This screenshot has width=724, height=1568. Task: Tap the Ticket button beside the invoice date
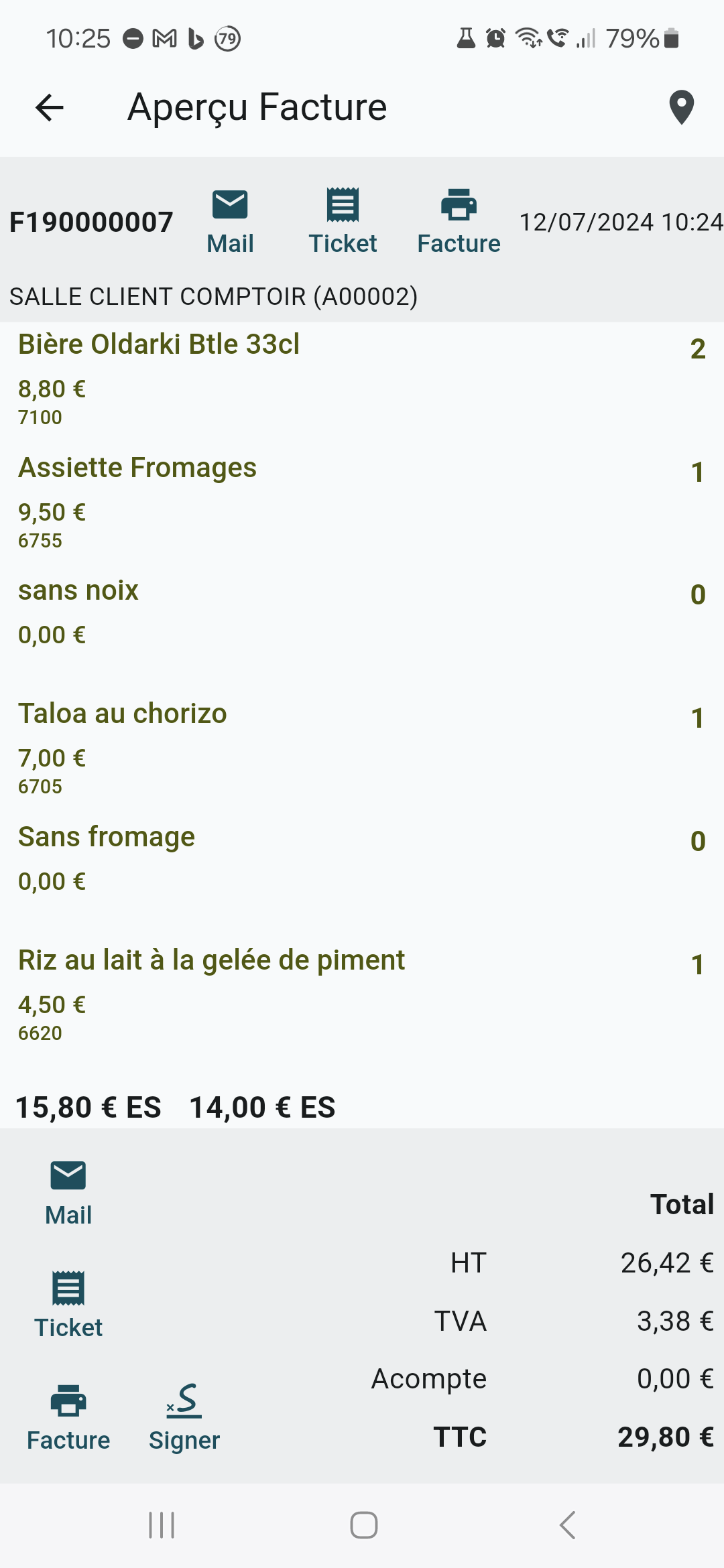[343, 222]
